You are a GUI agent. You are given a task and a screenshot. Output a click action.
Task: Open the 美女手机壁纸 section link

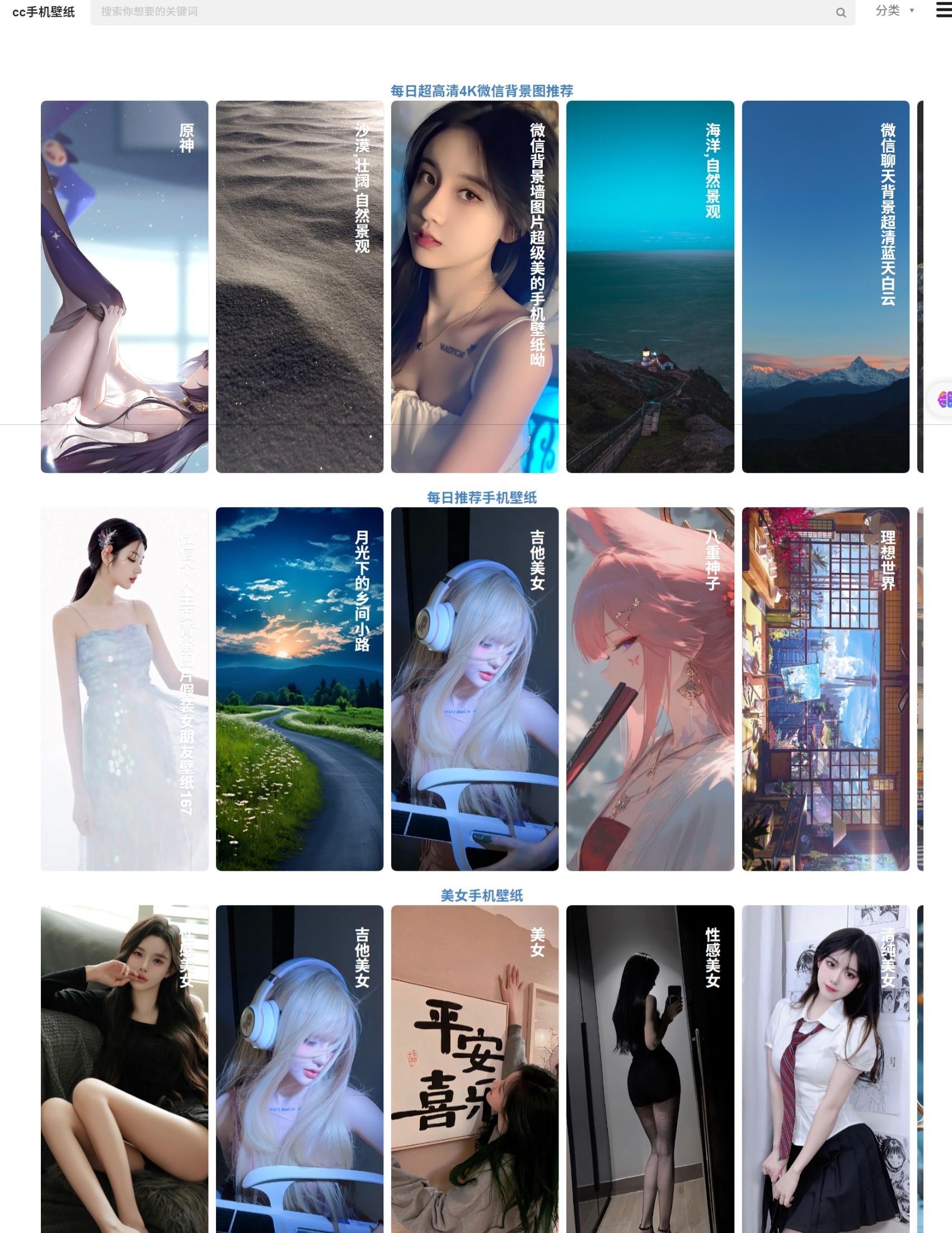(x=481, y=895)
